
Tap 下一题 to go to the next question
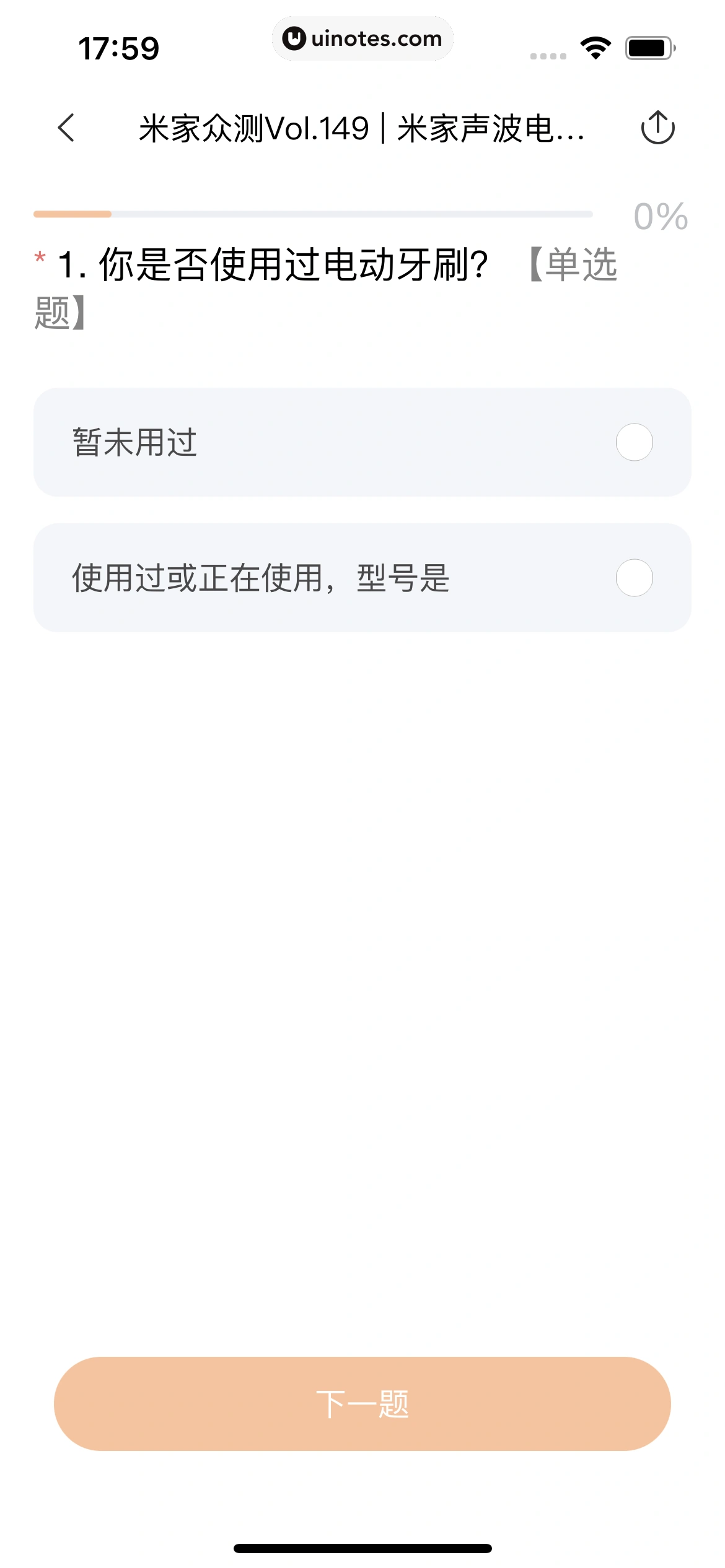[362, 1404]
